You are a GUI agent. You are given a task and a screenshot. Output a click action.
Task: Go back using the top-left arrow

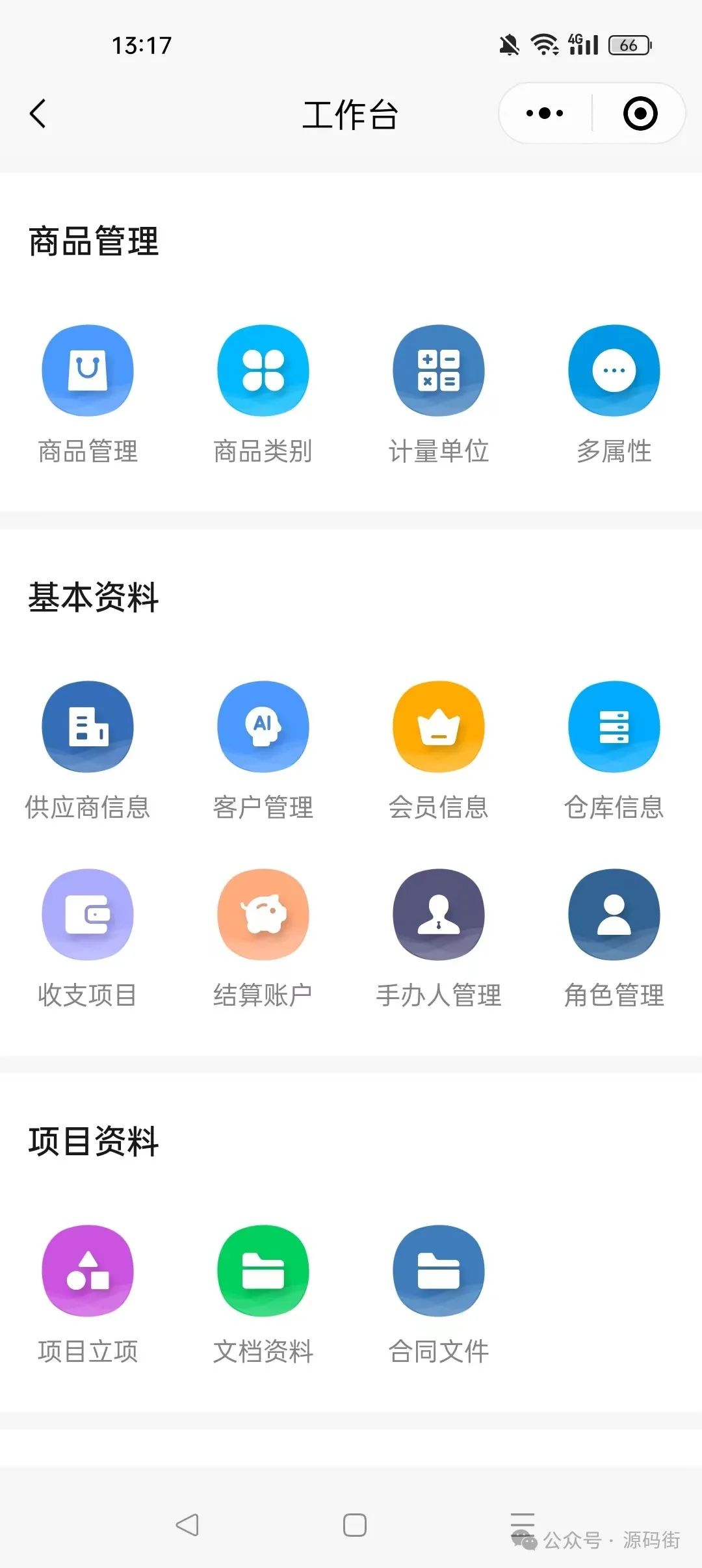38,114
